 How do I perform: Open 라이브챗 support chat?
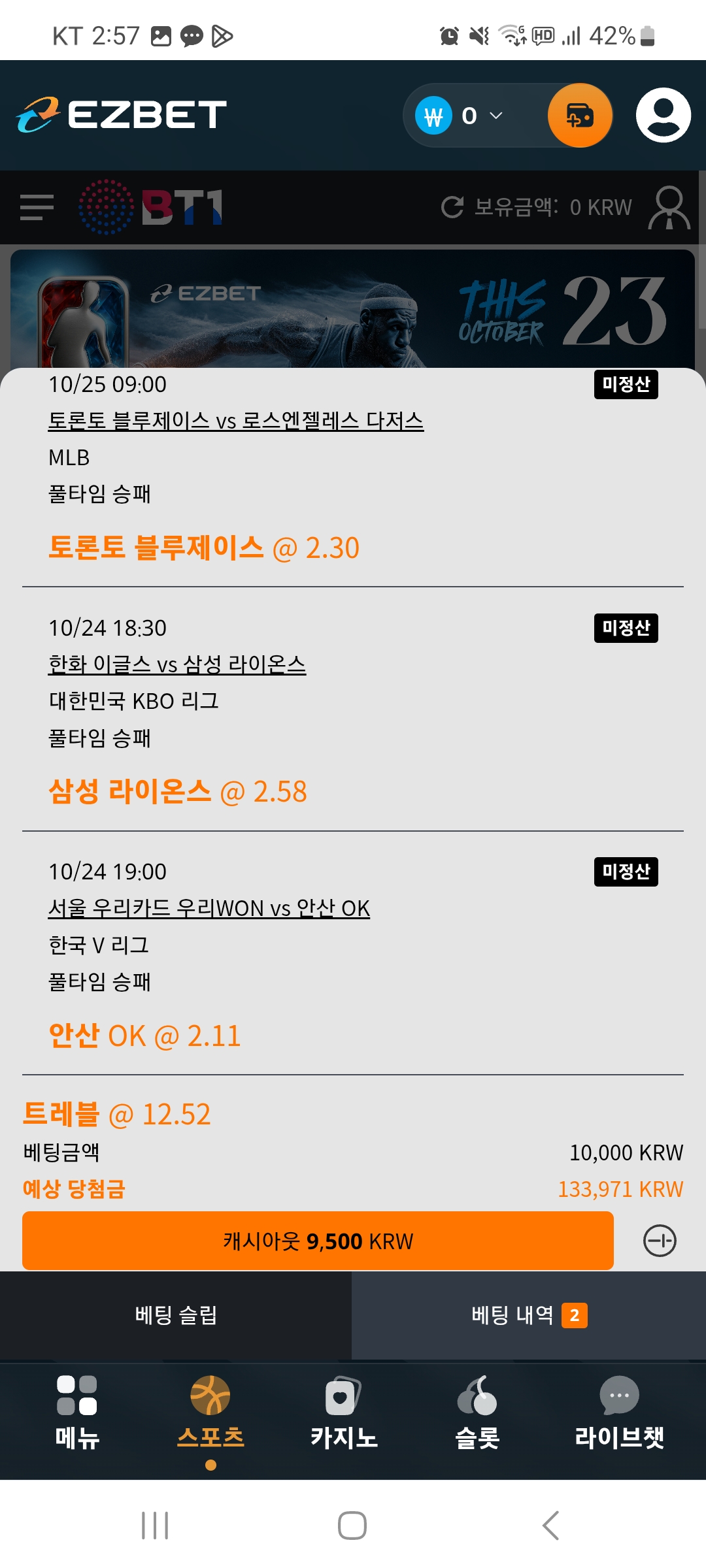[619, 1411]
